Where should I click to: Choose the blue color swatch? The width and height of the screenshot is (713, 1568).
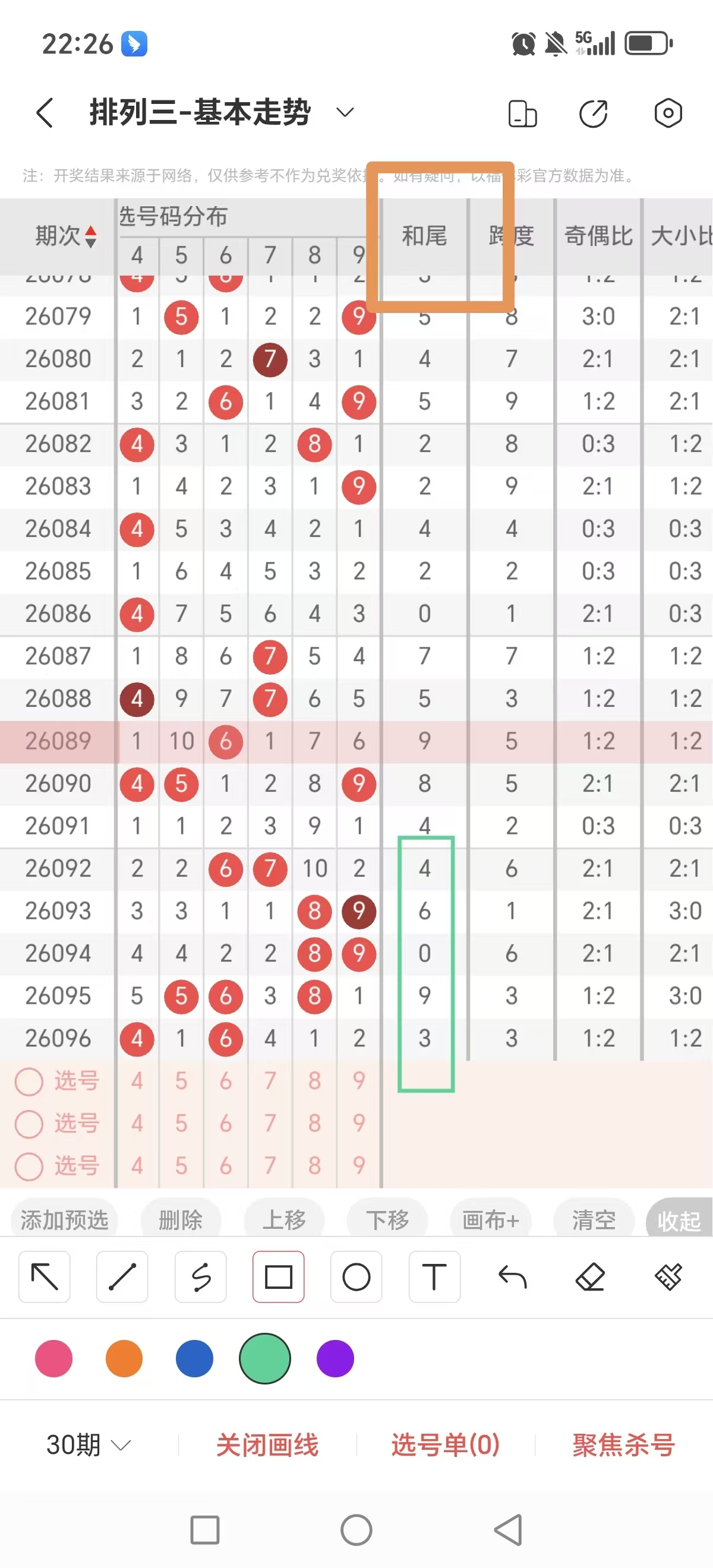point(194,1358)
